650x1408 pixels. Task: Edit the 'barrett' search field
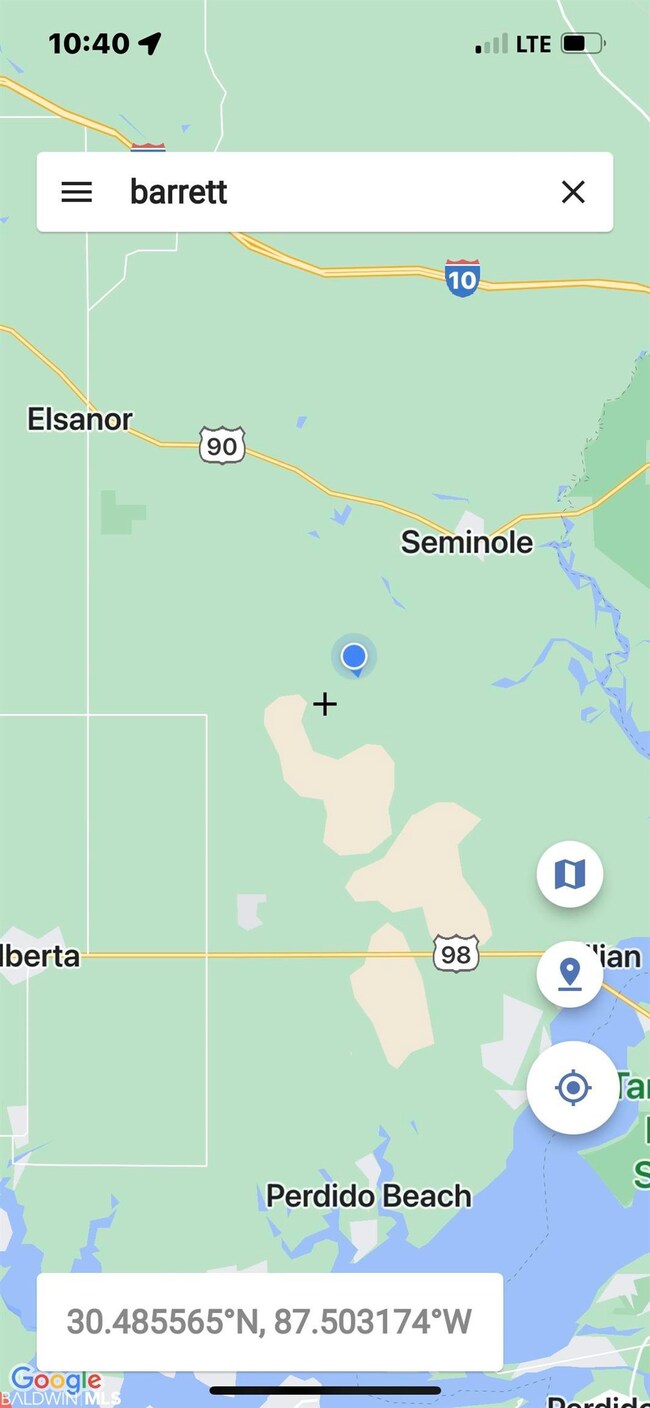320,192
